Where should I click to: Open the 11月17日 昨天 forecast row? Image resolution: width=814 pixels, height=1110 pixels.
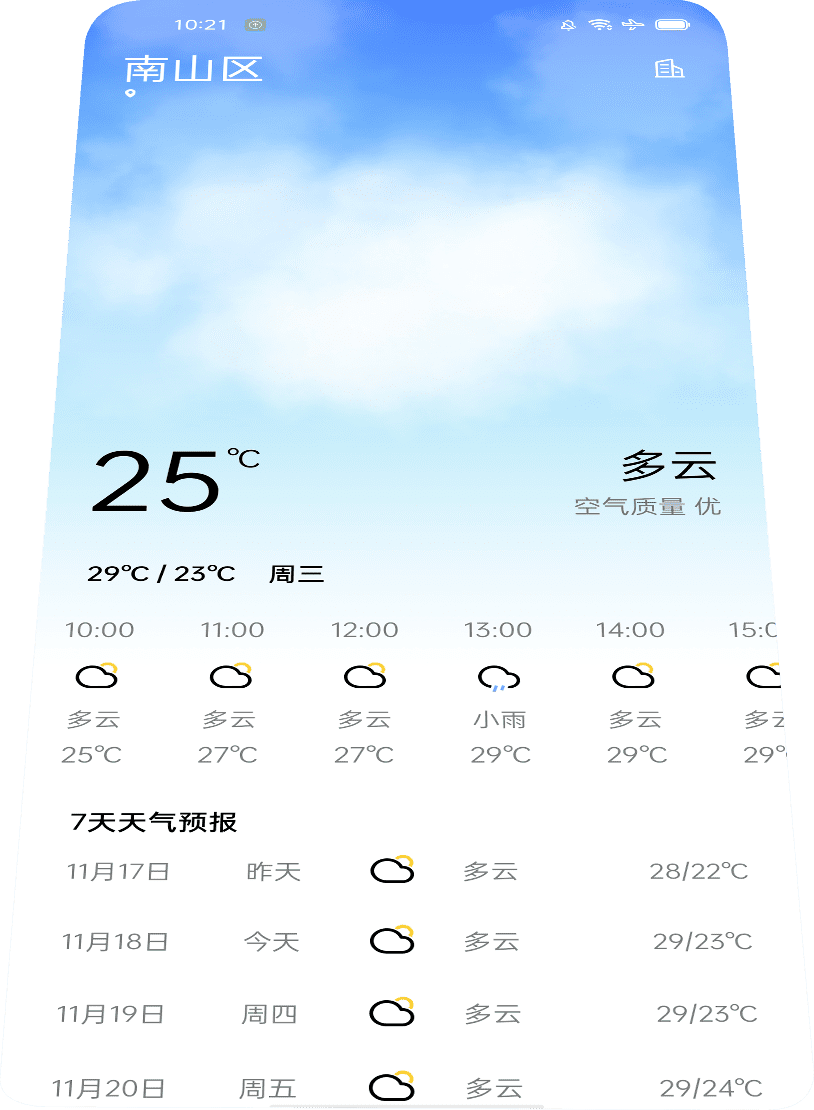[x=407, y=871]
